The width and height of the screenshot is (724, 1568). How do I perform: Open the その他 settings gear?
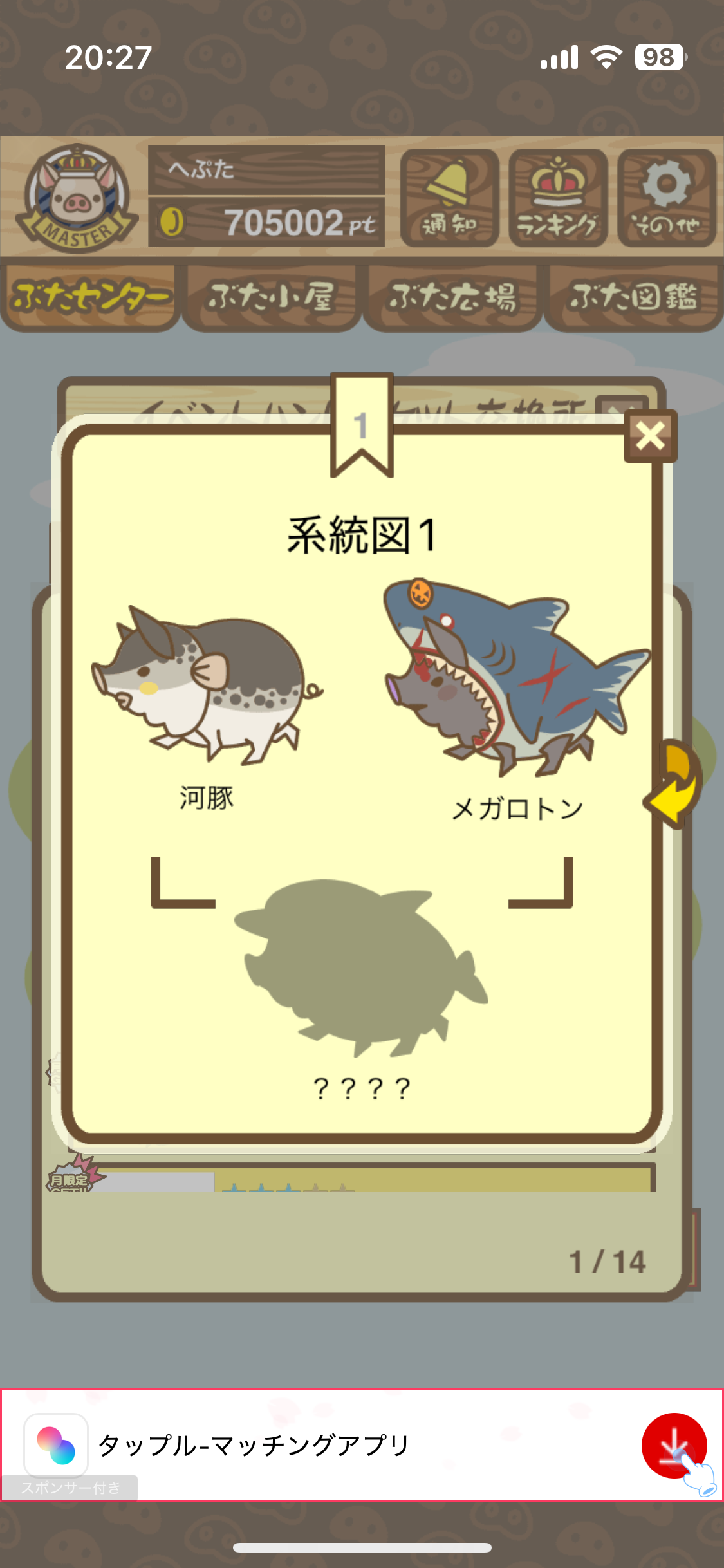point(666,198)
